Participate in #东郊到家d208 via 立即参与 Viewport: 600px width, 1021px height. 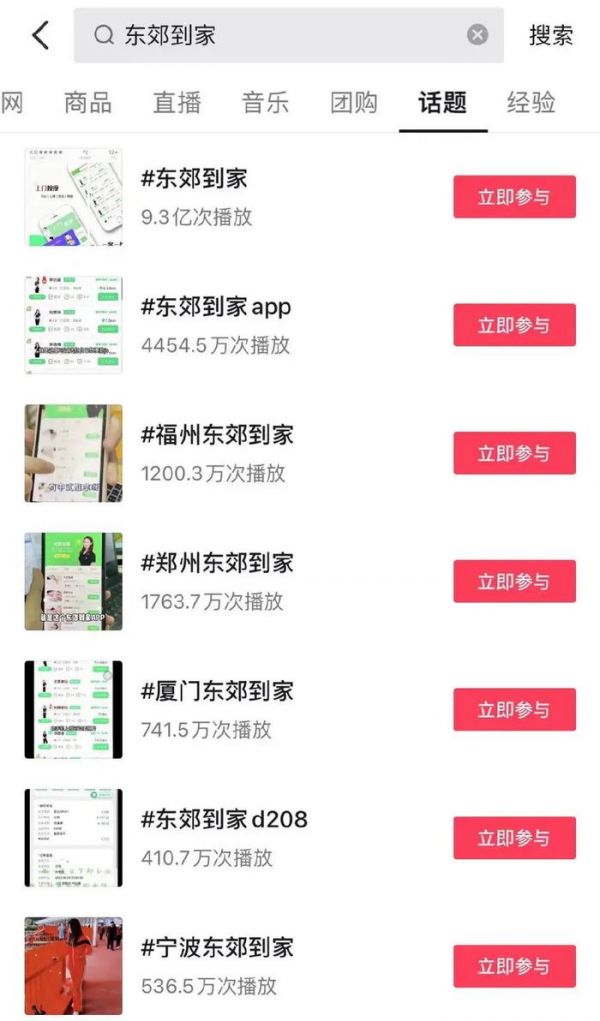click(514, 838)
